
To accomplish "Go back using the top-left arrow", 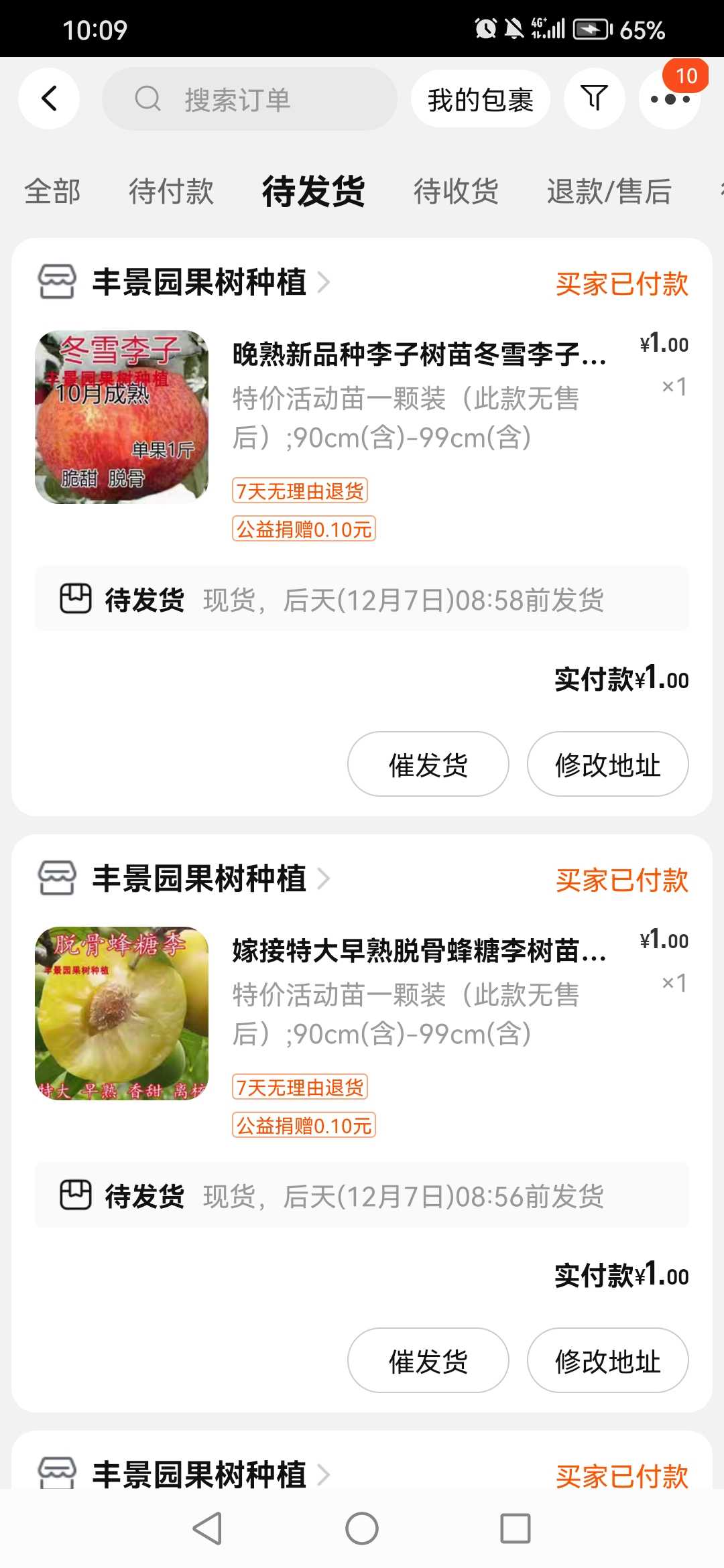I will 49,99.
